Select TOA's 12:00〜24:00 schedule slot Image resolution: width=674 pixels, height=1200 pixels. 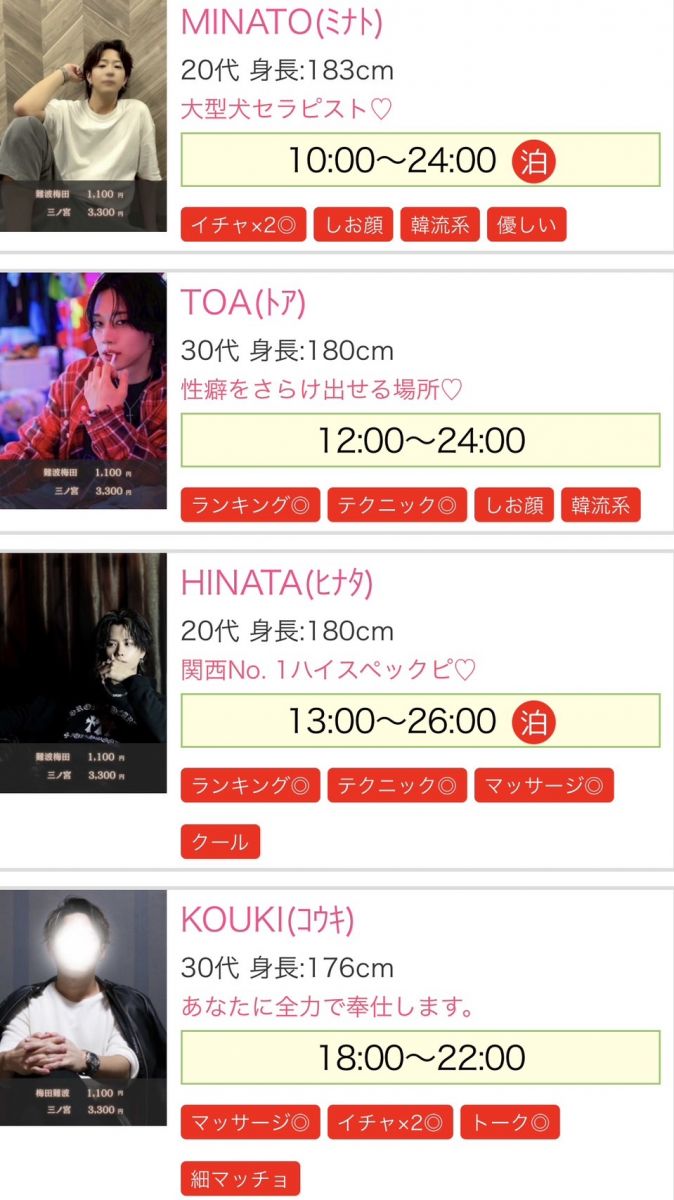coord(420,440)
